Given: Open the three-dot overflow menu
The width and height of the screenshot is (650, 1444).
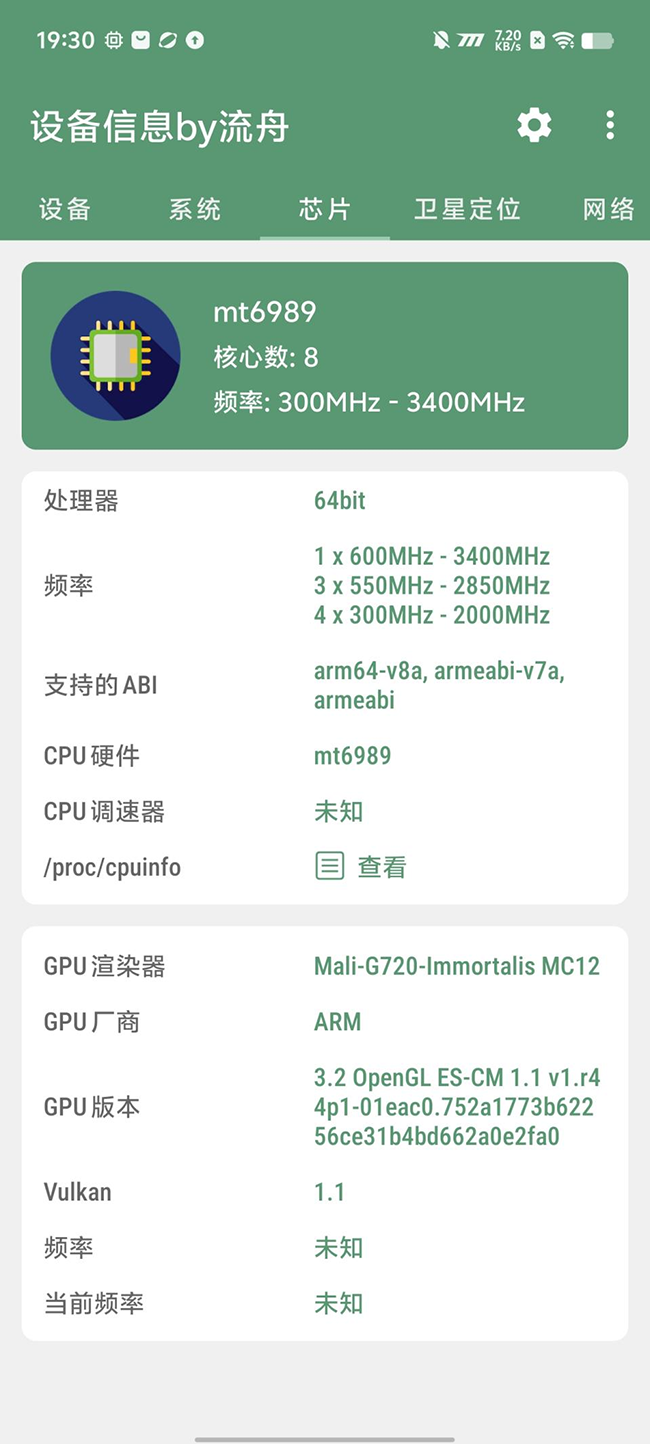Looking at the screenshot, I should (x=610, y=125).
